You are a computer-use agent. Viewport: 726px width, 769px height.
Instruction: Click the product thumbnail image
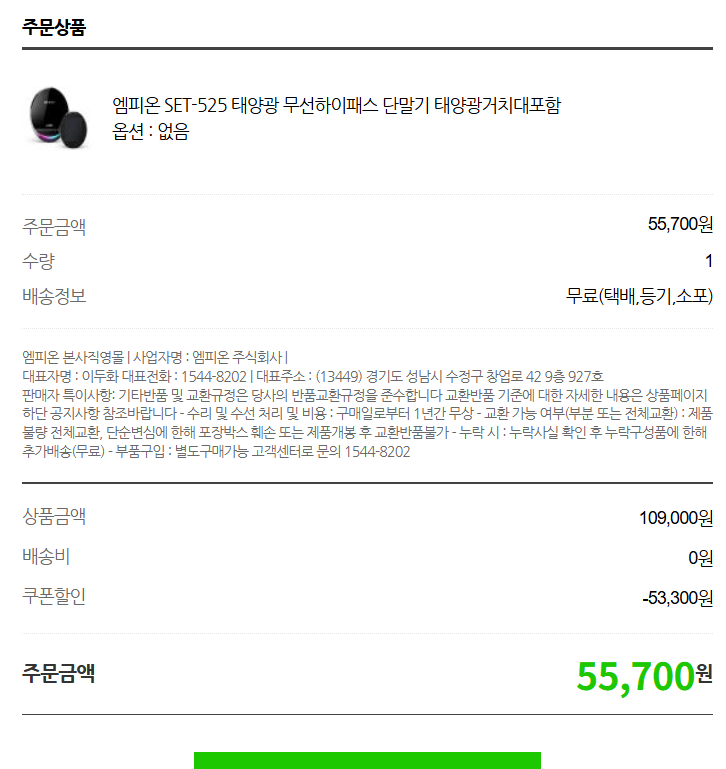click(55, 116)
